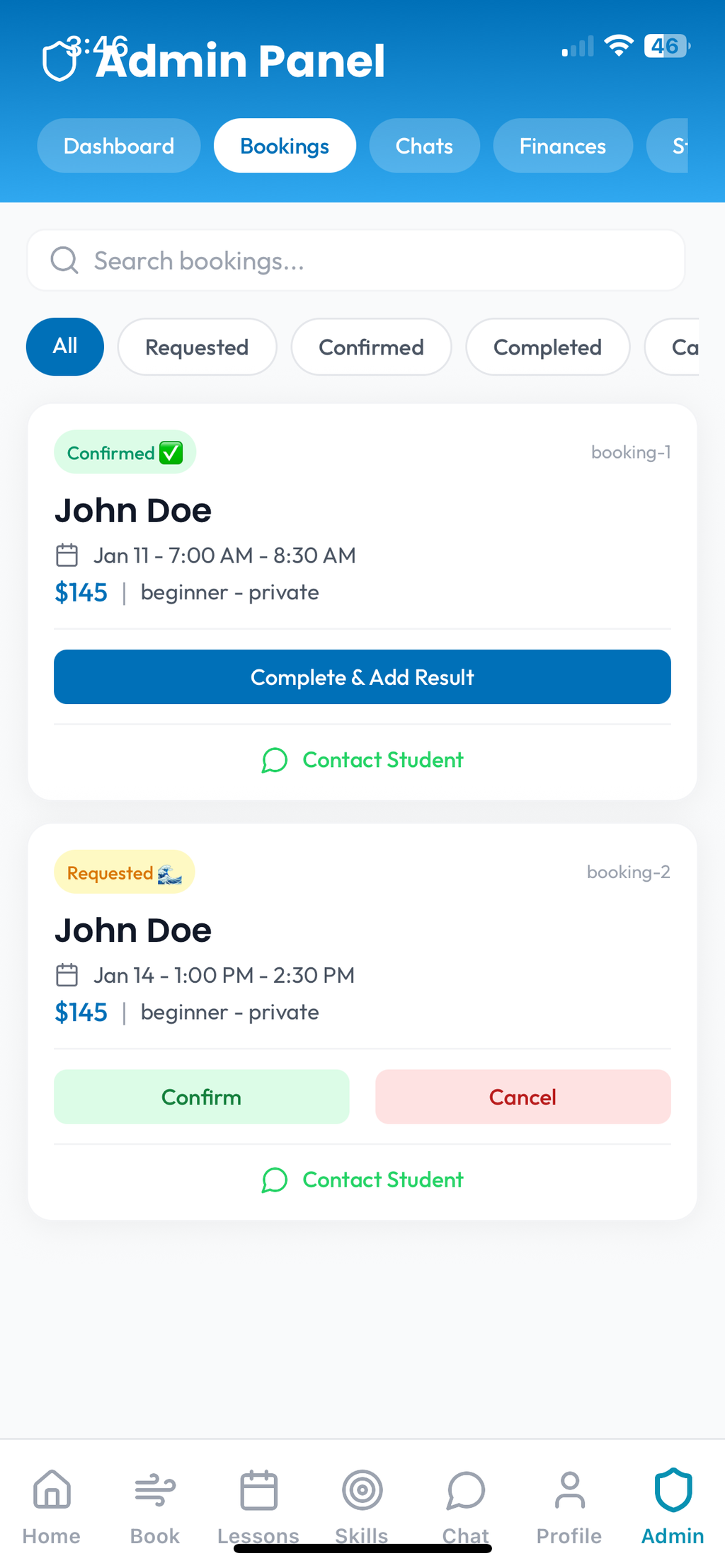Switch to the Dashboard tab
This screenshot has width=725, height=1568.
119,146
